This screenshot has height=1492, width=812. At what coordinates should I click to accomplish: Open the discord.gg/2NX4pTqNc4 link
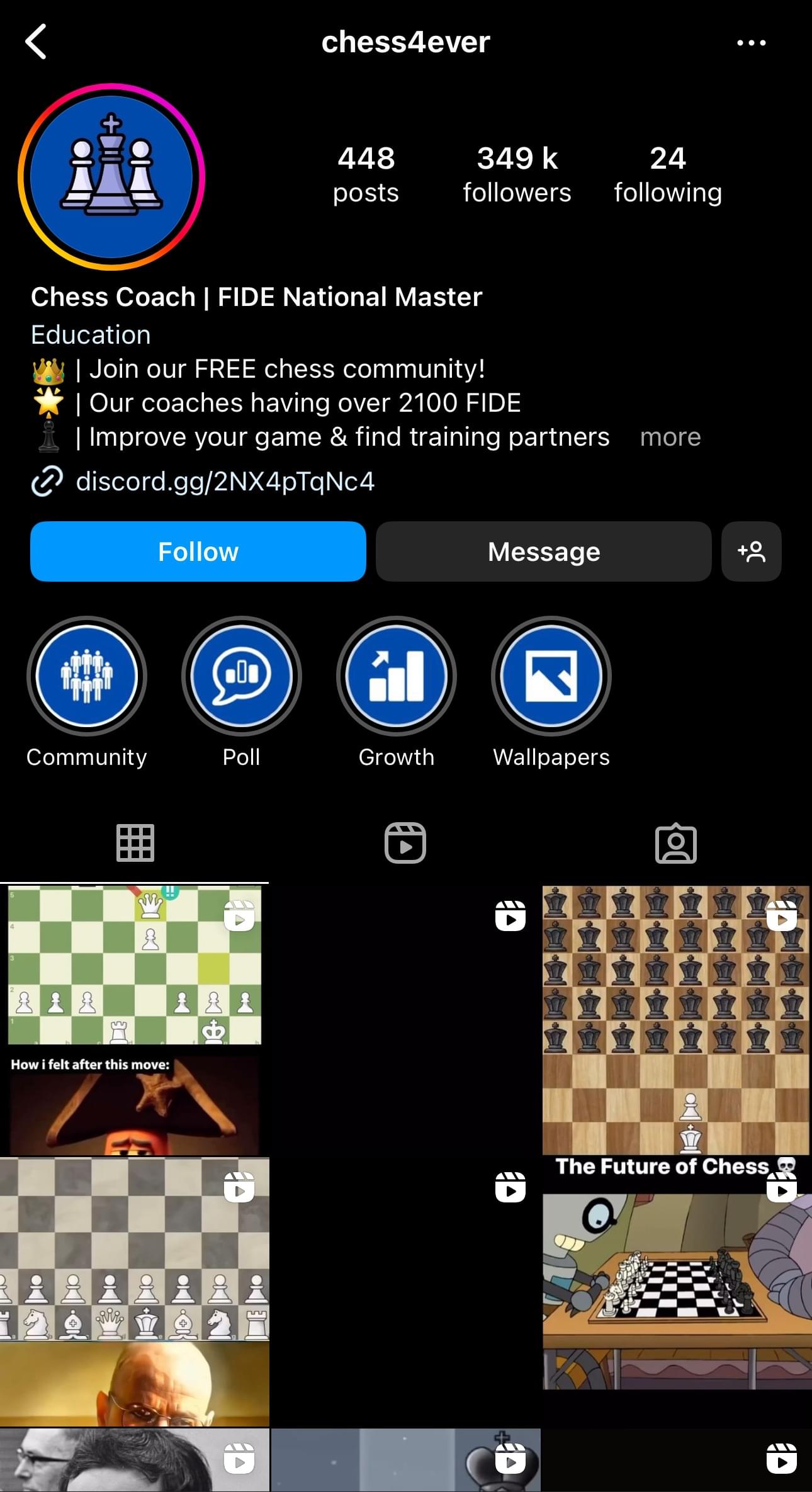click(225, 482)
